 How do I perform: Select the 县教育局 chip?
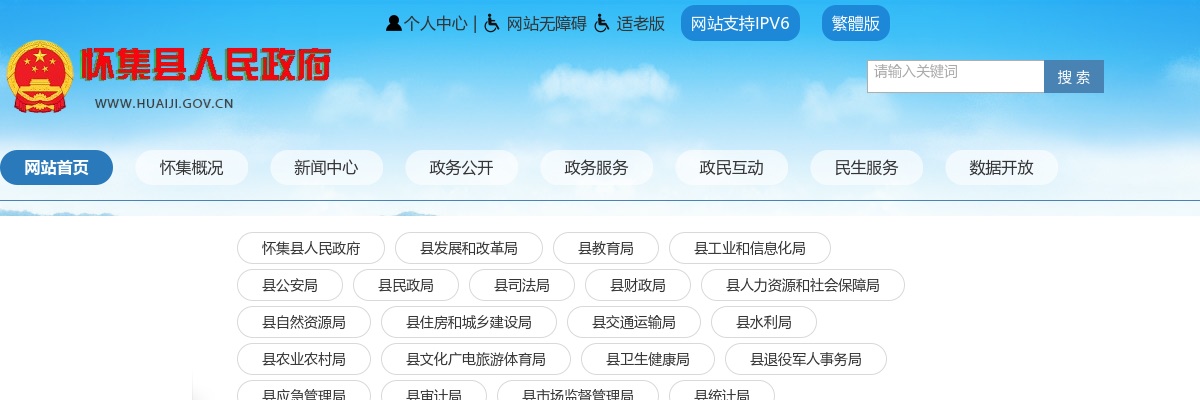coord(606,248)
